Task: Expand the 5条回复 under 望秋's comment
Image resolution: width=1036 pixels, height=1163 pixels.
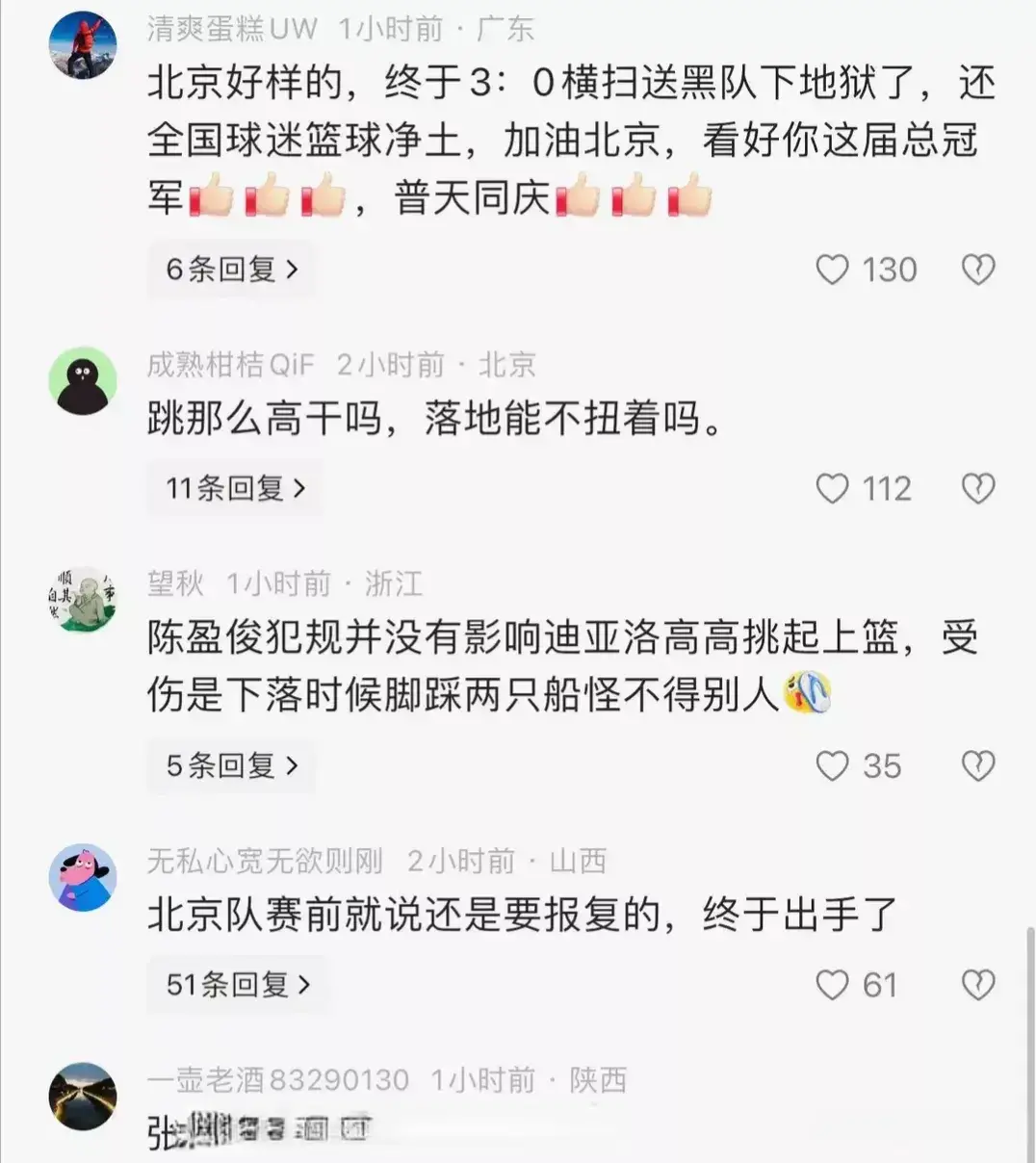Action: click(231, 766)
